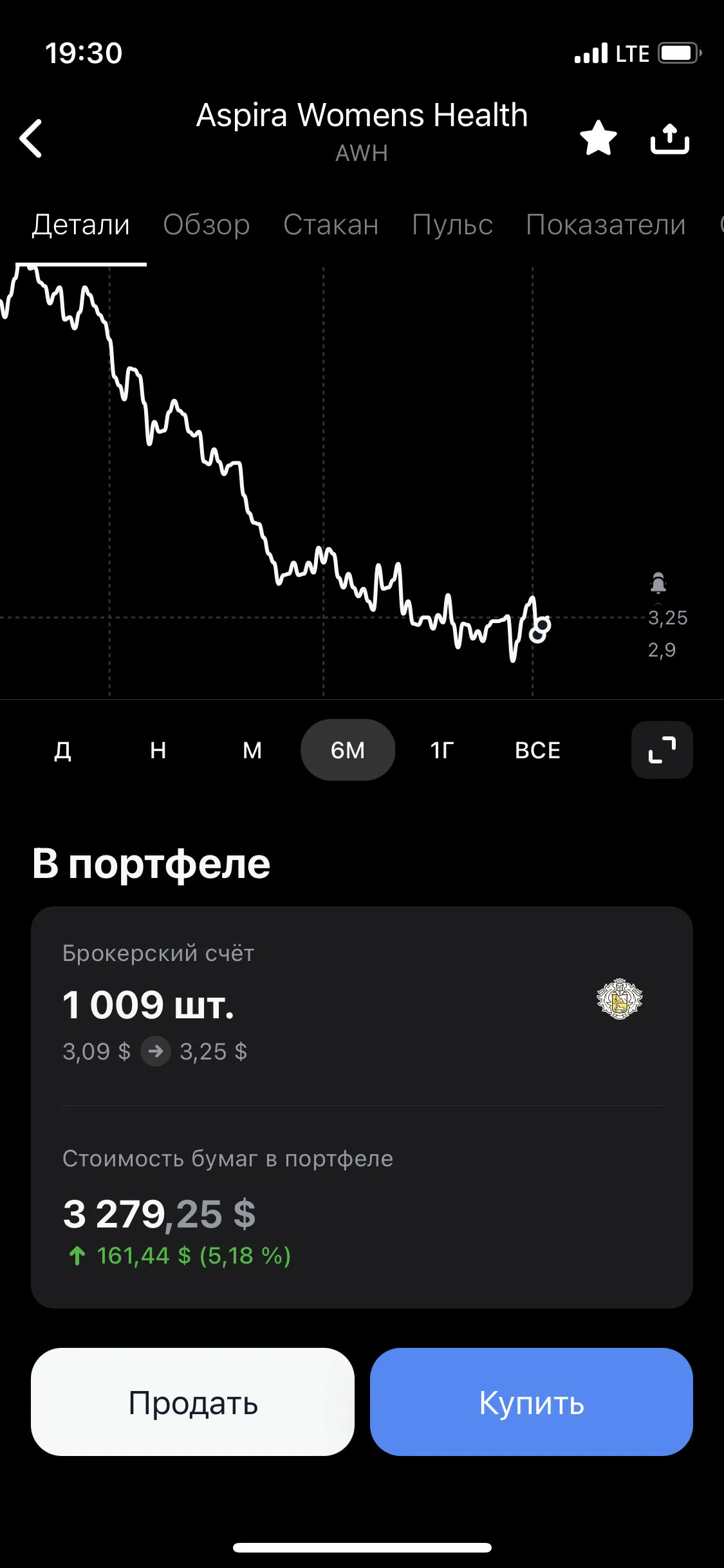Go back using the top-left arrow

(31, 138)
